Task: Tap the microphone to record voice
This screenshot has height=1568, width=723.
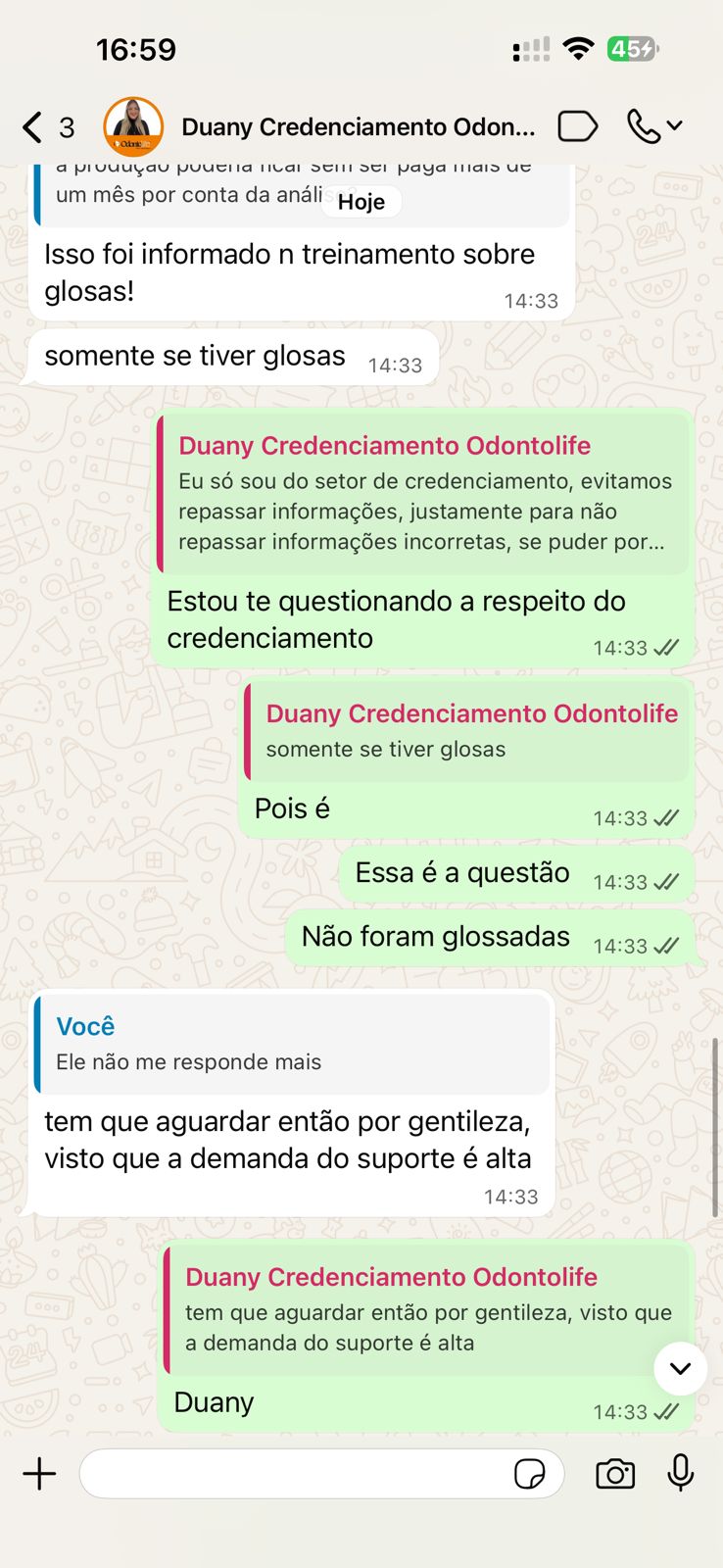Action: coord(681,1473)
